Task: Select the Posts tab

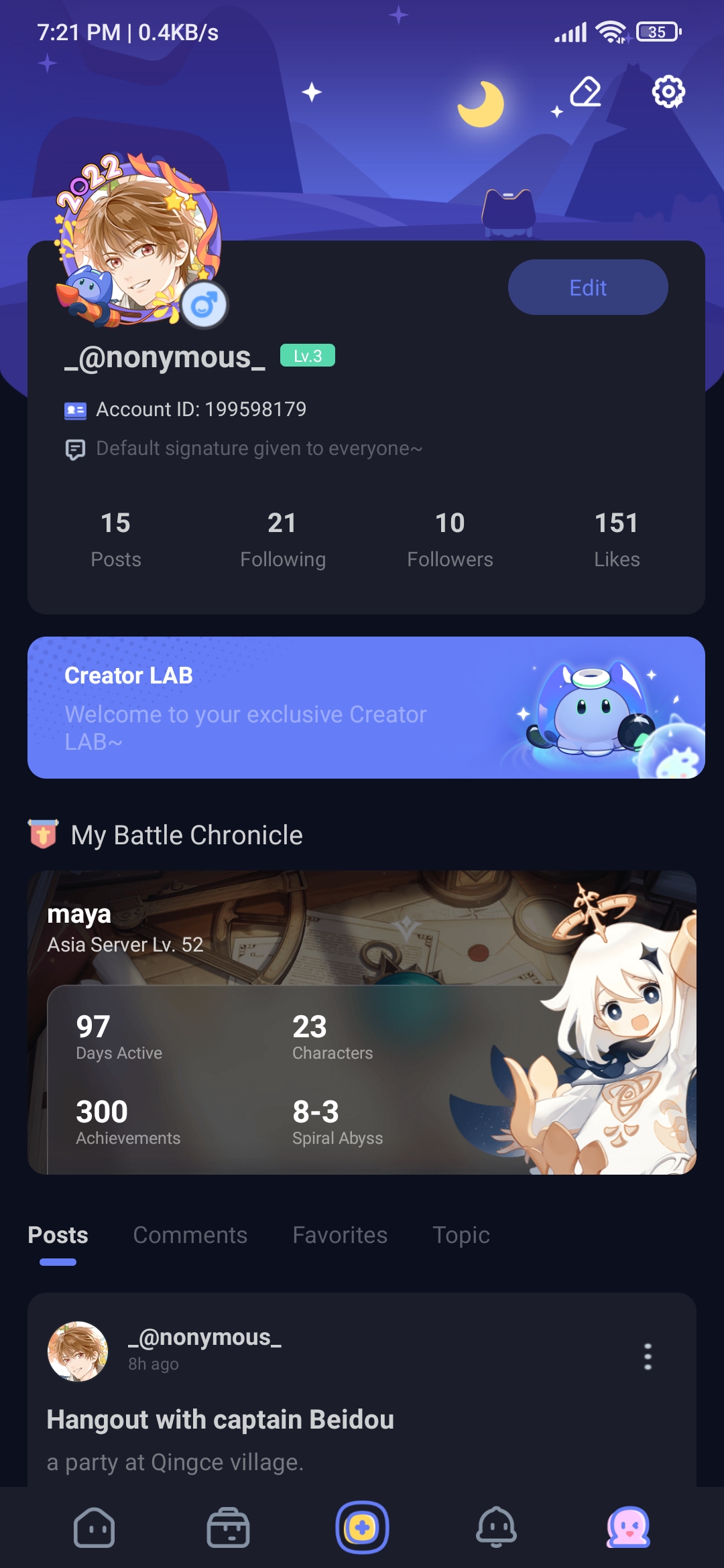Action: (x=58, y=1235)
